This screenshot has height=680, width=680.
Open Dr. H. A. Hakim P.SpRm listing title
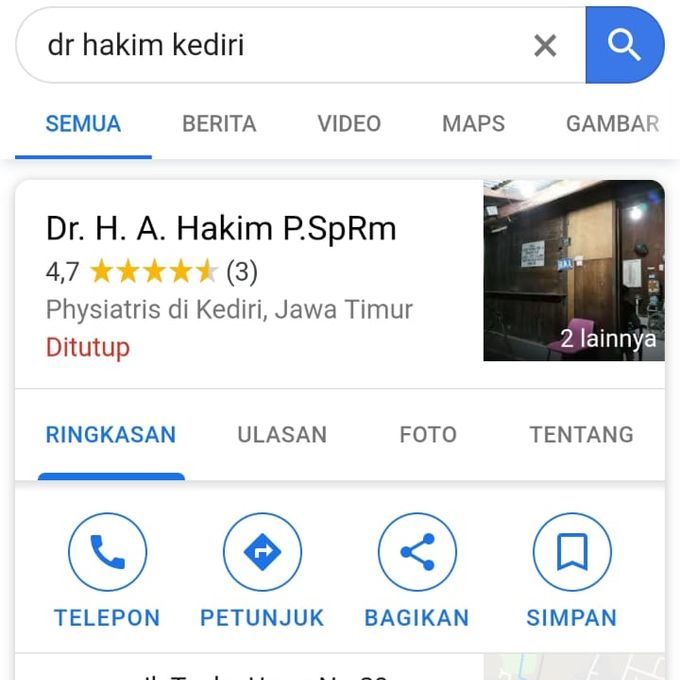[221, 229]
